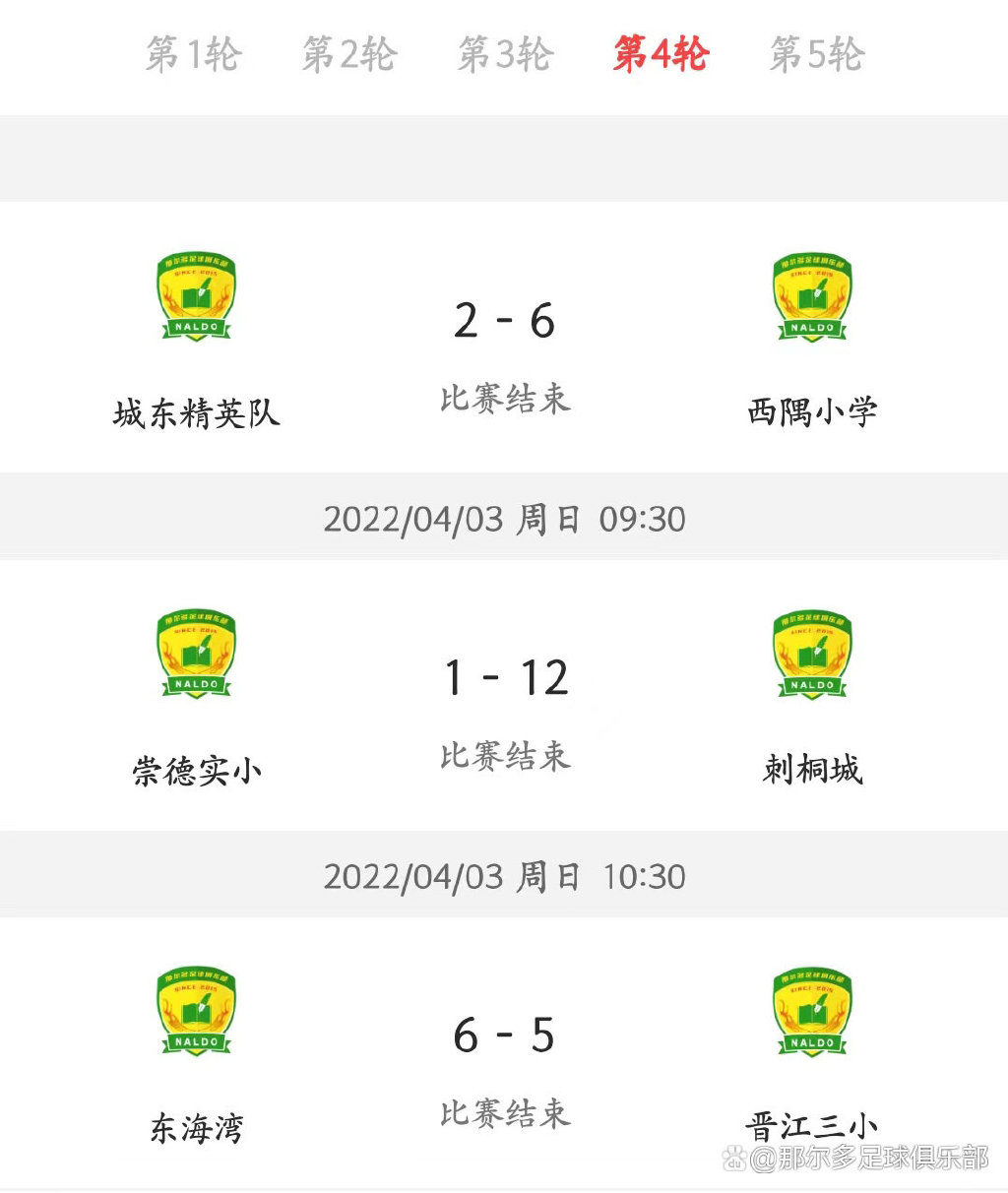
Task: Click the 比赛结束 label under 2-6
Action: (504, 396)
